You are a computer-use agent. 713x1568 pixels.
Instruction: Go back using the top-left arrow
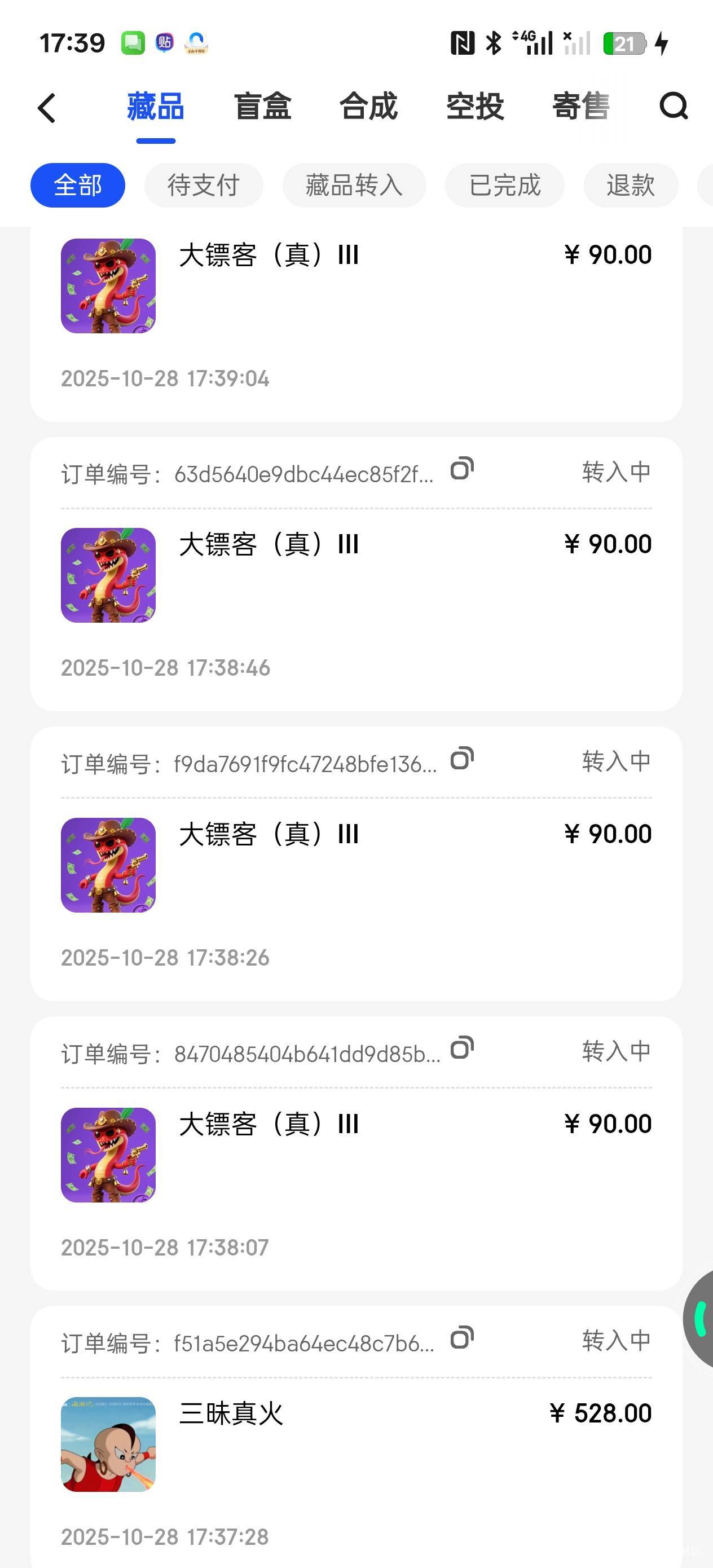click(x=47, y=108)
